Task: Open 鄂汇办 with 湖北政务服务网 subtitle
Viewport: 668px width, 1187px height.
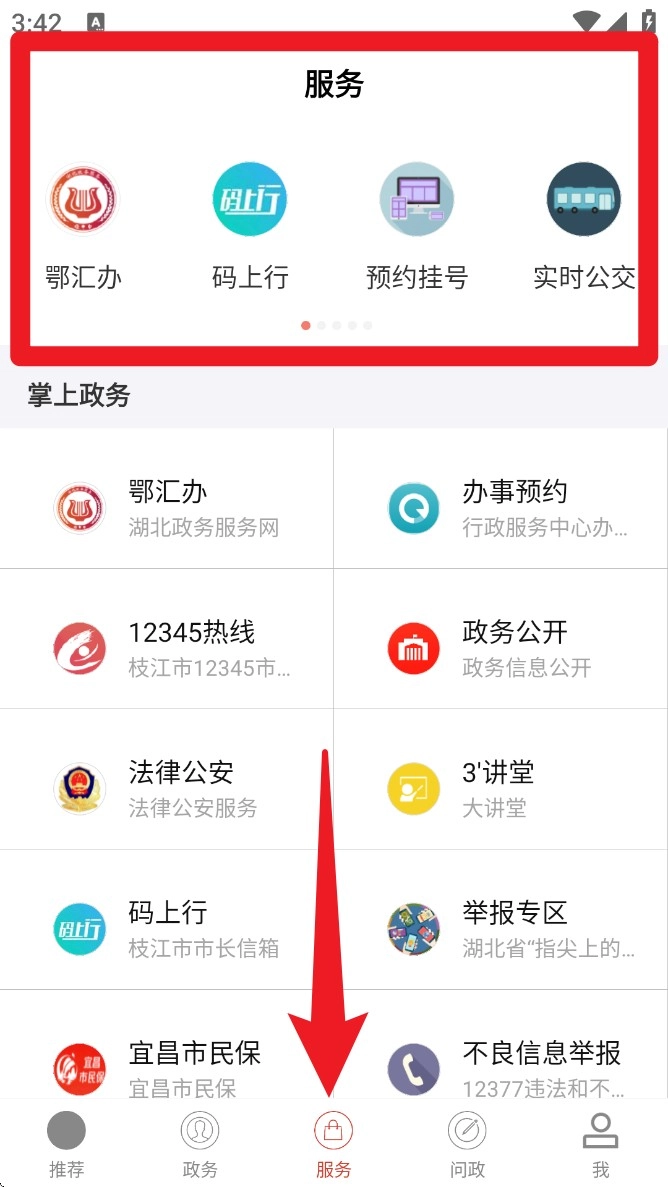Action: [x=167, y=508]
